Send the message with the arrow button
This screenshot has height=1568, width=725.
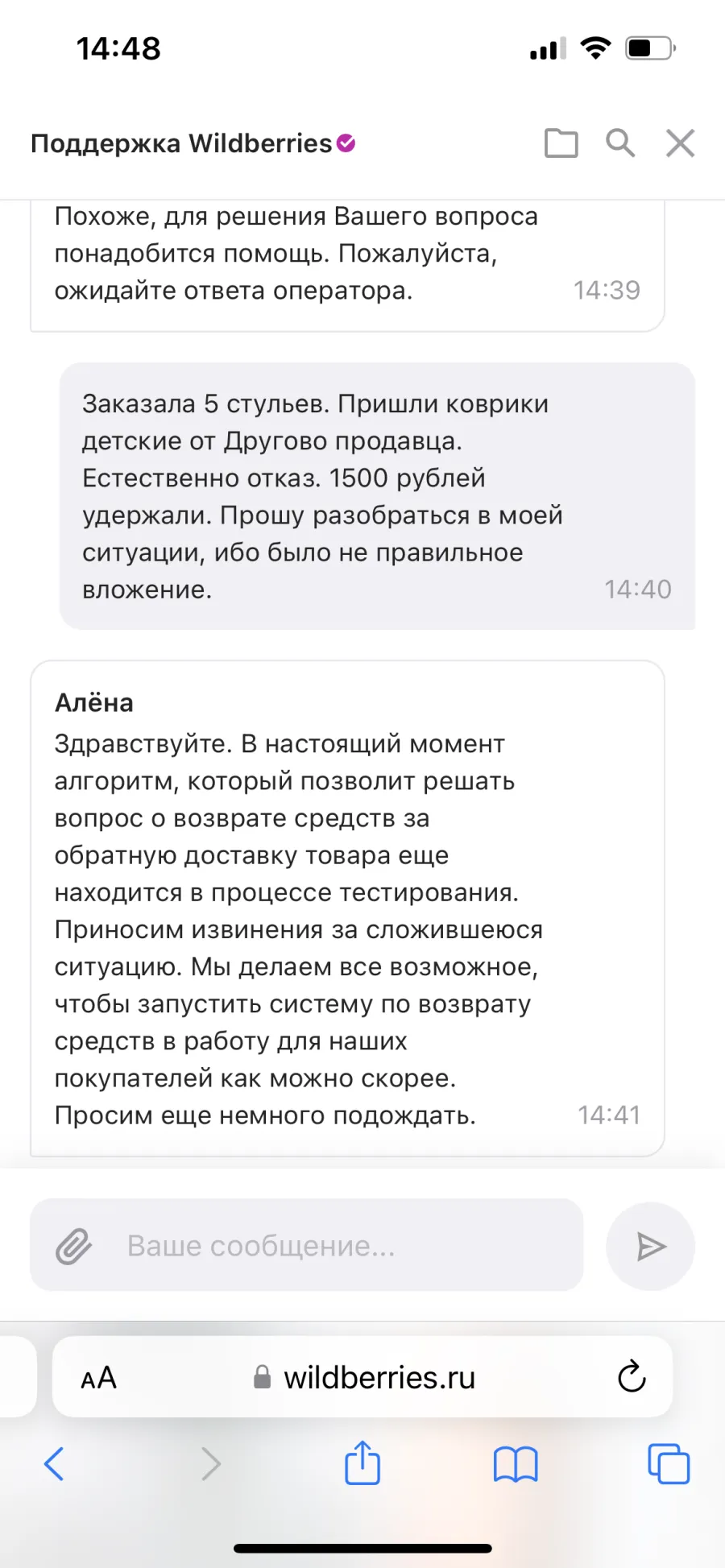pos(650,1246)
